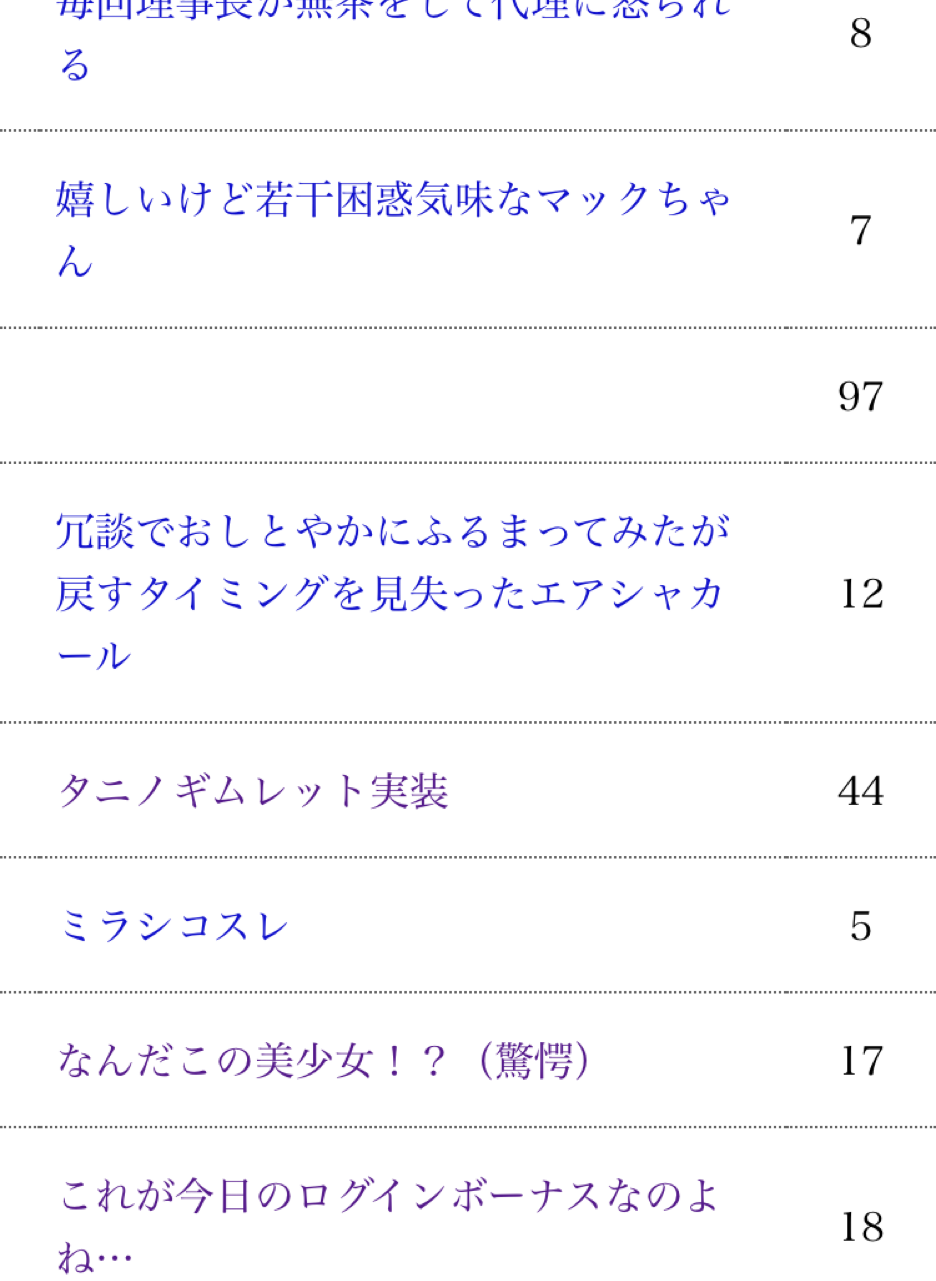The image size is (936, 1281).
Task: Read the なんだこの美少女！？（驚愕） thread
Action: tap(323, 1061)
